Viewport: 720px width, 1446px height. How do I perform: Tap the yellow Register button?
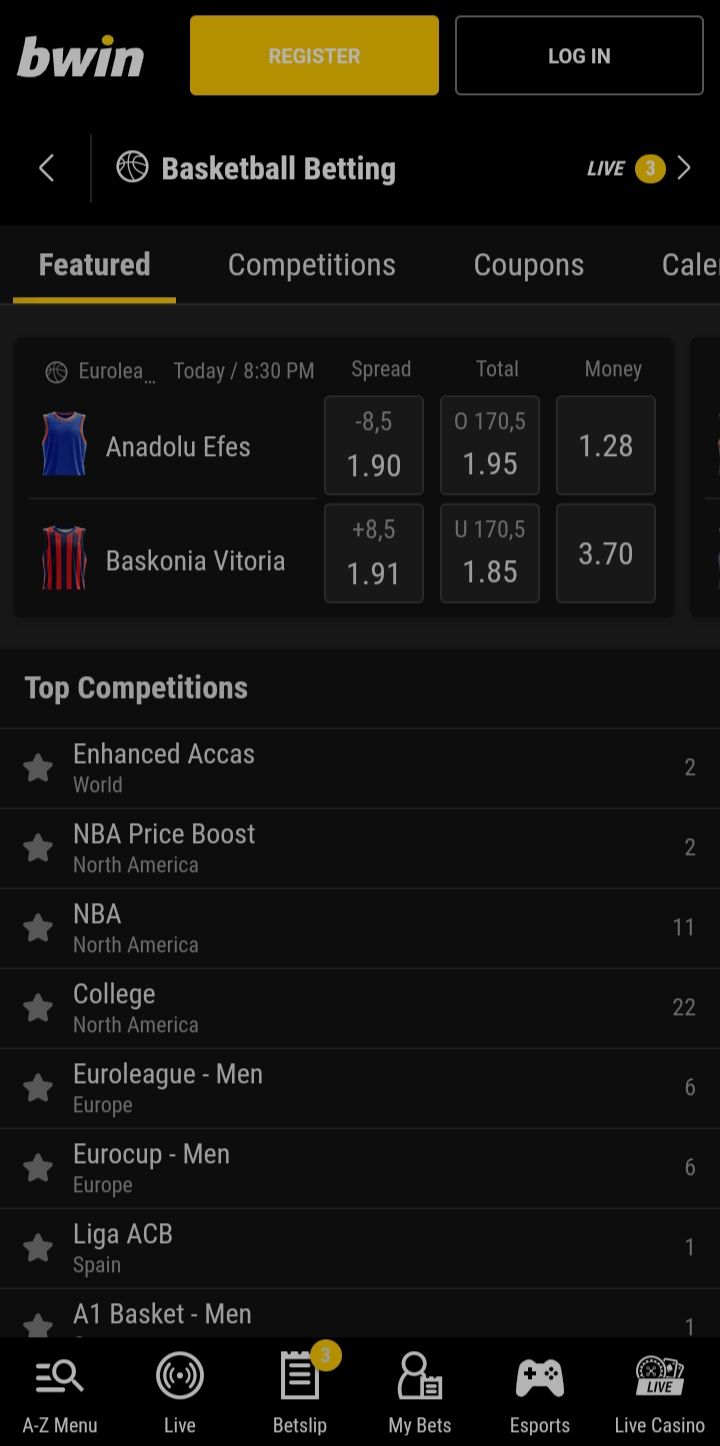pyautogui.click(x=314, y=56)
